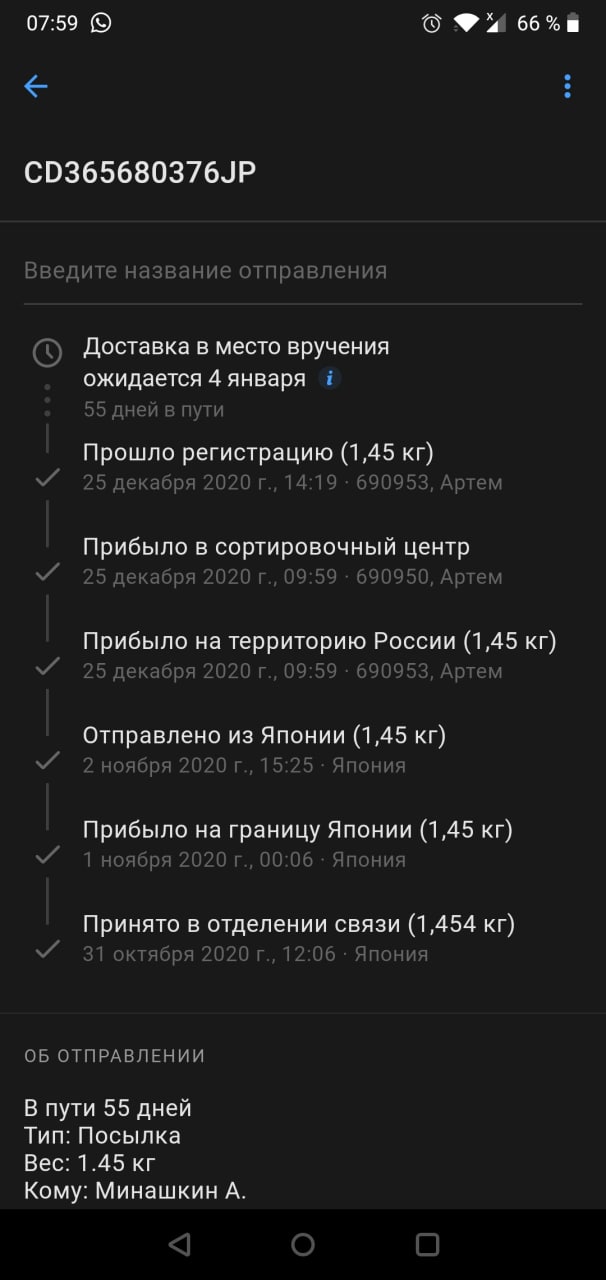
Task: Open the three-dot overflow menu
Action: [567, 86]
